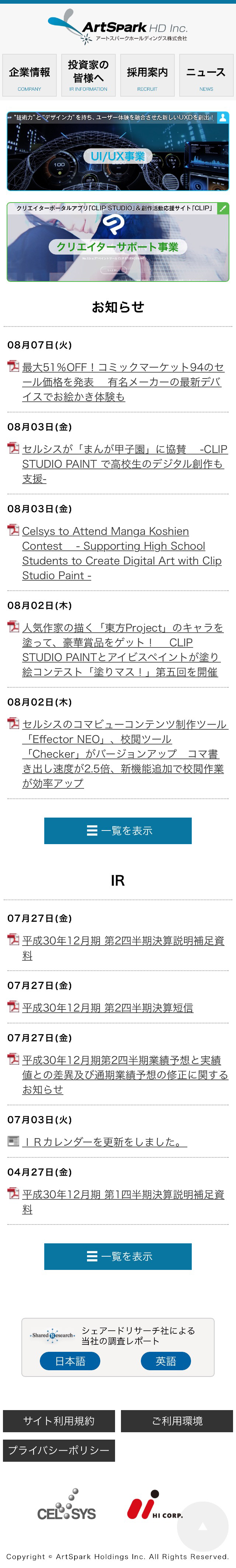Open the プライバシーポリシー page

click(x=58, y=1450)
